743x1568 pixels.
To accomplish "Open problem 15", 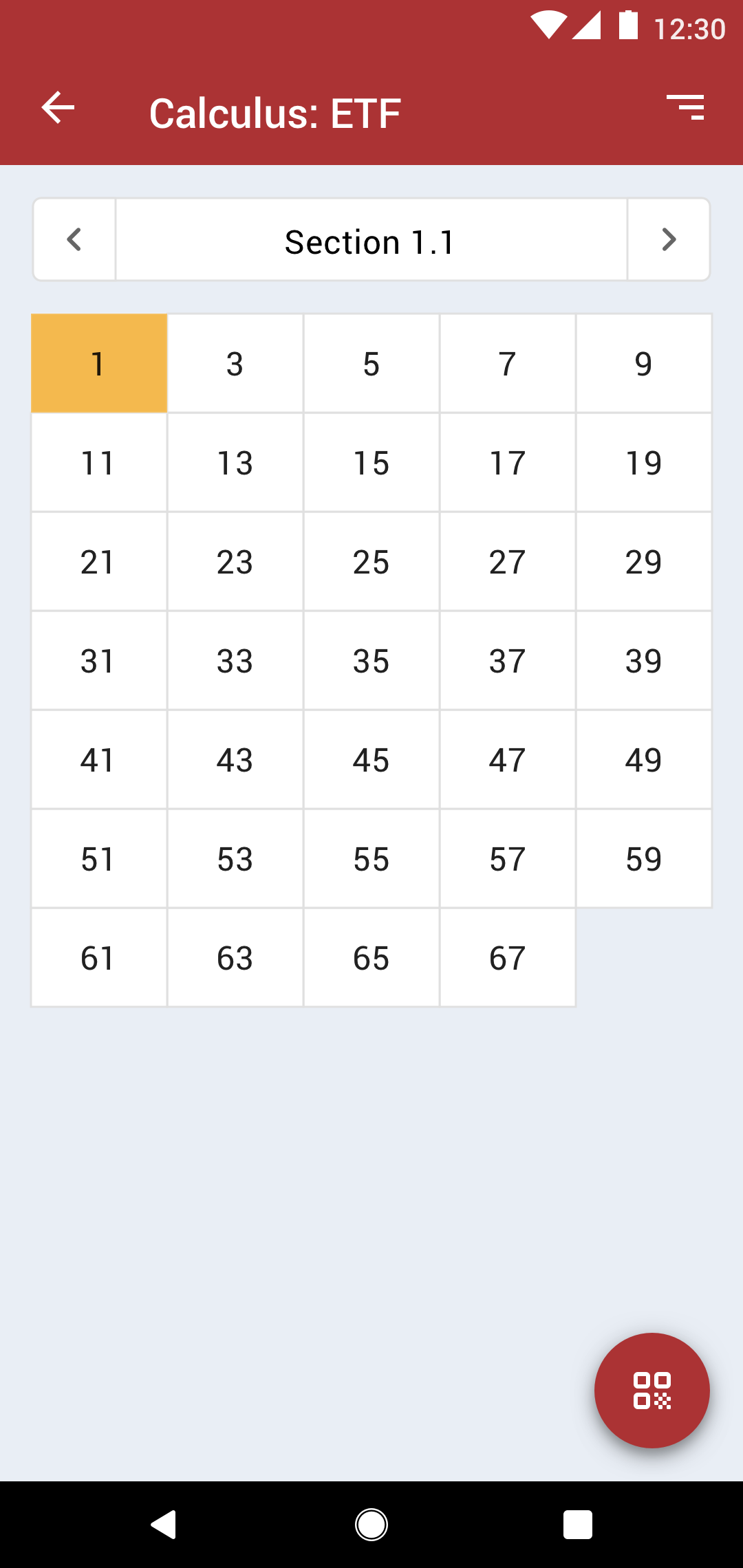I will click(371, 462).
